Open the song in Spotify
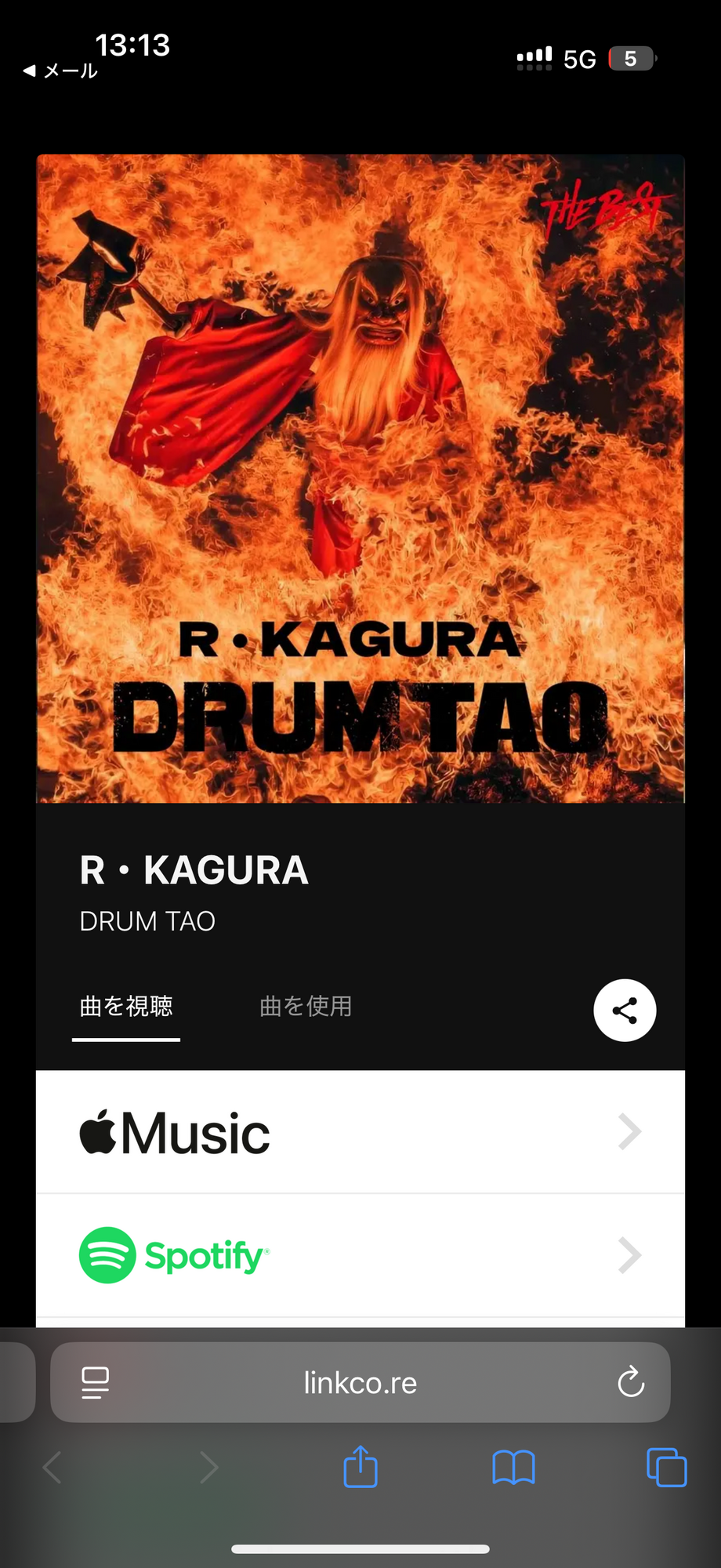Image resolution: width=721 pixels, height=1568 pixels. pyautogui.click(x=360, y=1255)
